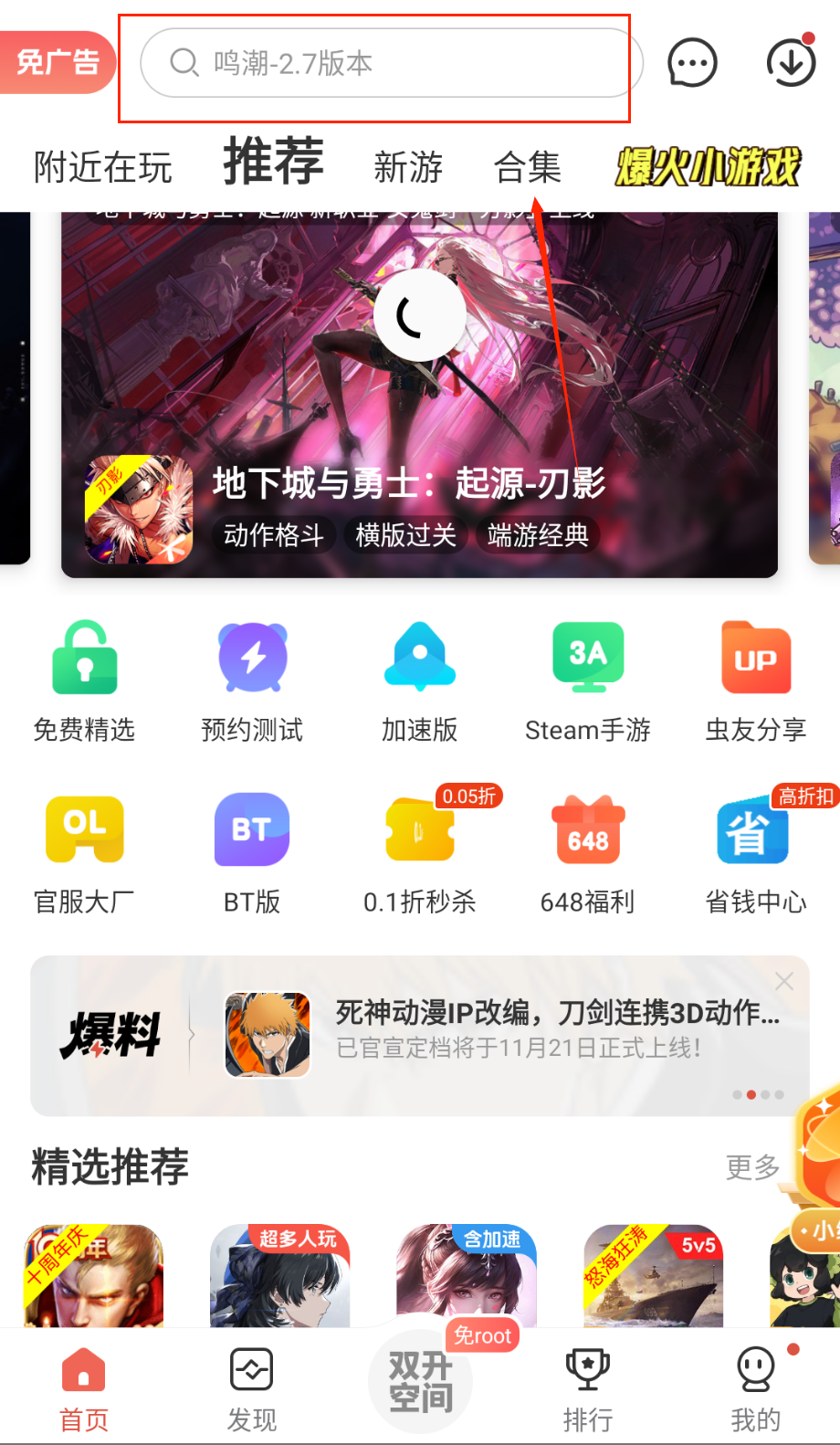
Task: Open the 爆火小游戏 tab
Action: pos(707,168)
